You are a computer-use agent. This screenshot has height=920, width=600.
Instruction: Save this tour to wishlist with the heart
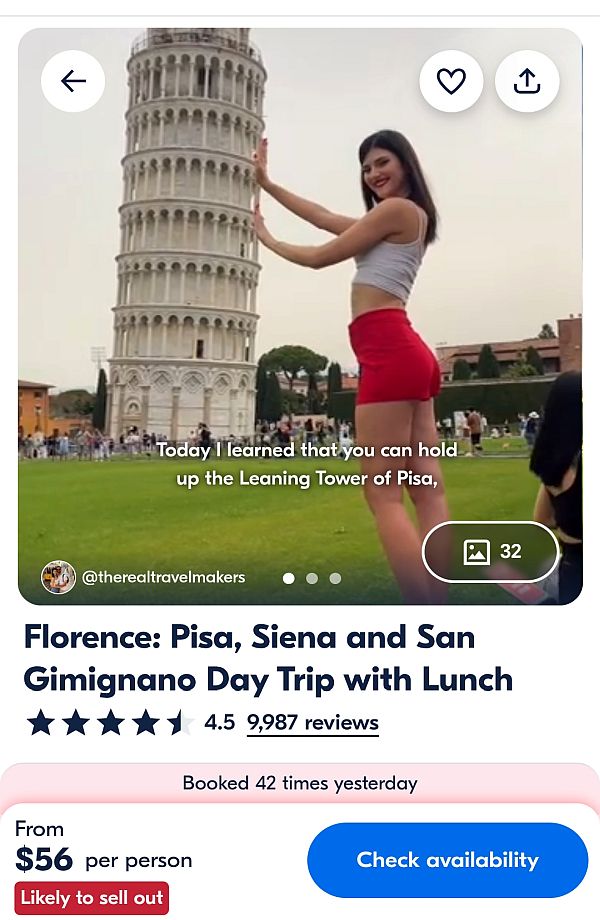coord(451,81)
